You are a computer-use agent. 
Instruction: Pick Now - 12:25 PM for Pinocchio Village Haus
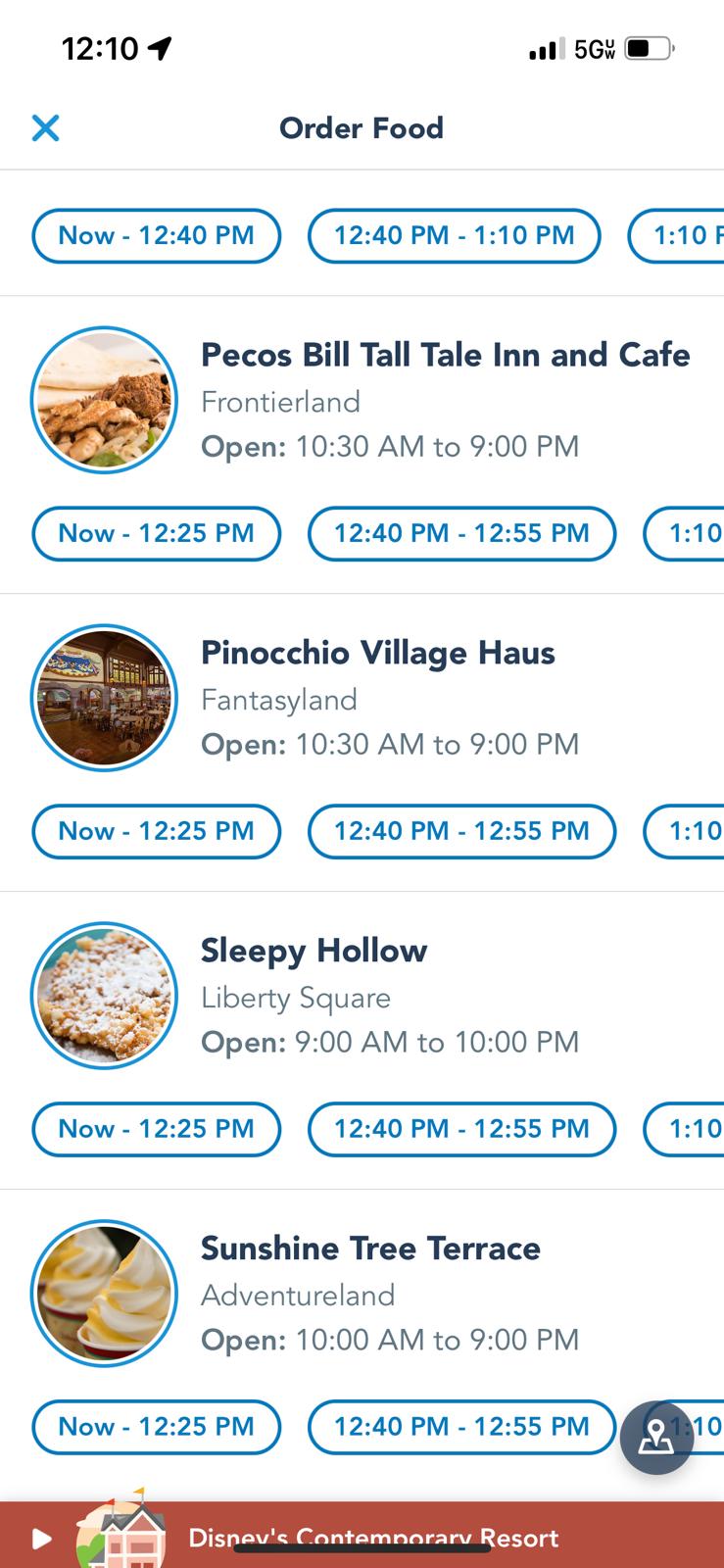(x=157, y=831)
